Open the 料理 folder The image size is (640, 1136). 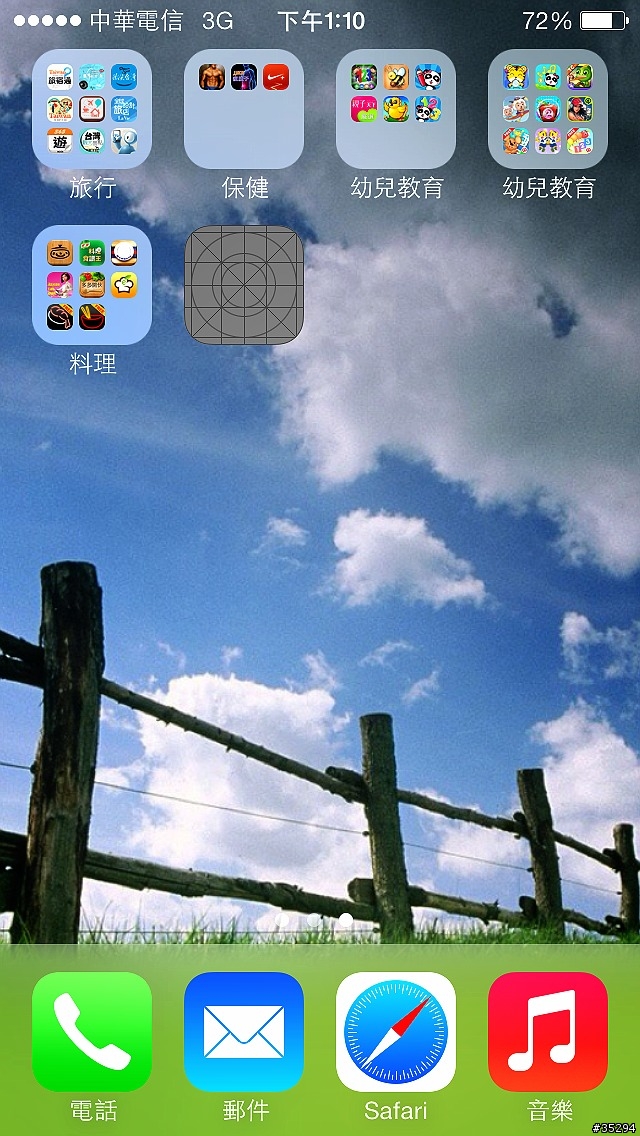[92, 285]
